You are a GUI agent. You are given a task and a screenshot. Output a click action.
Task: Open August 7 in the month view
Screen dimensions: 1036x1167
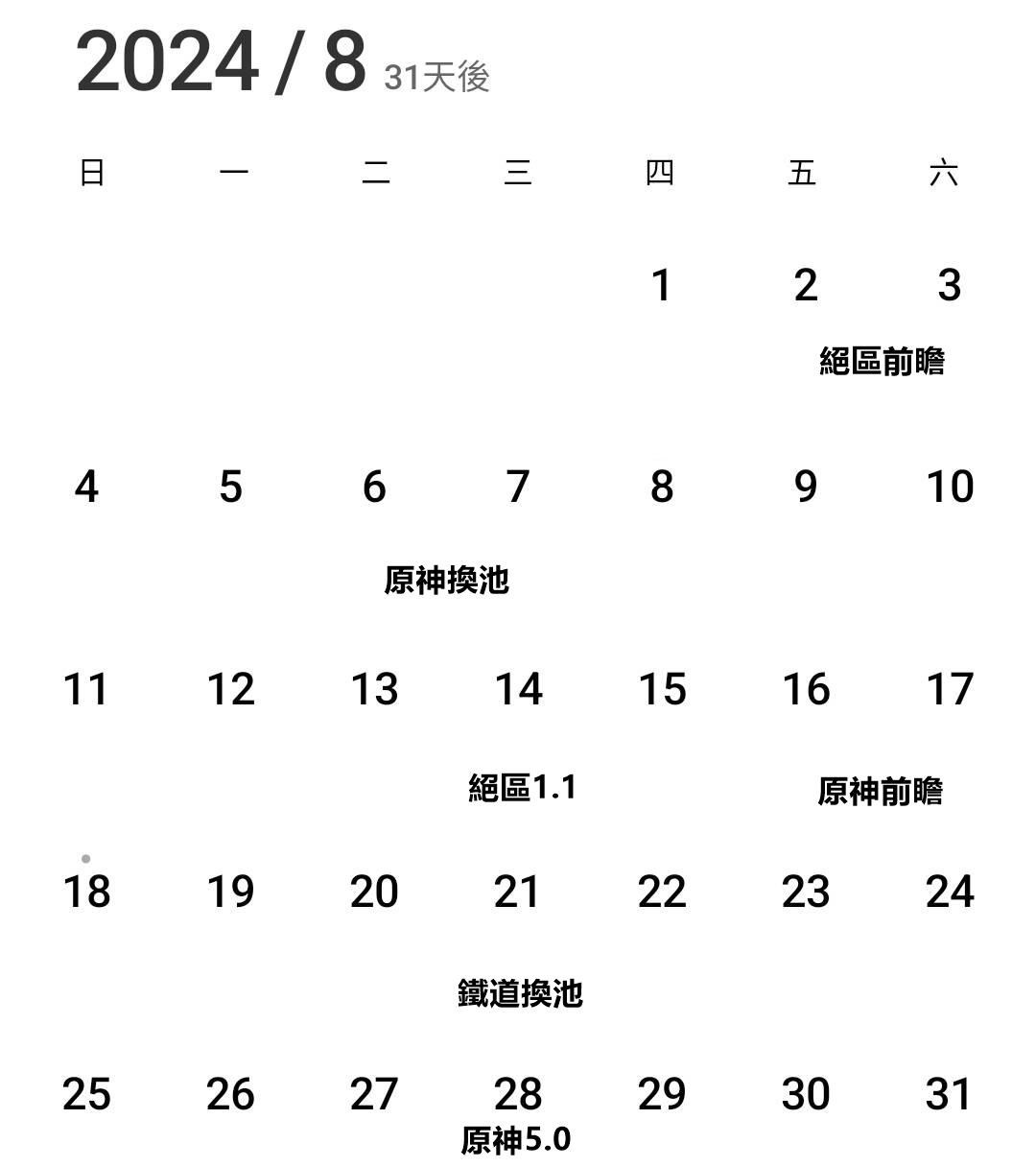[518, 487]
